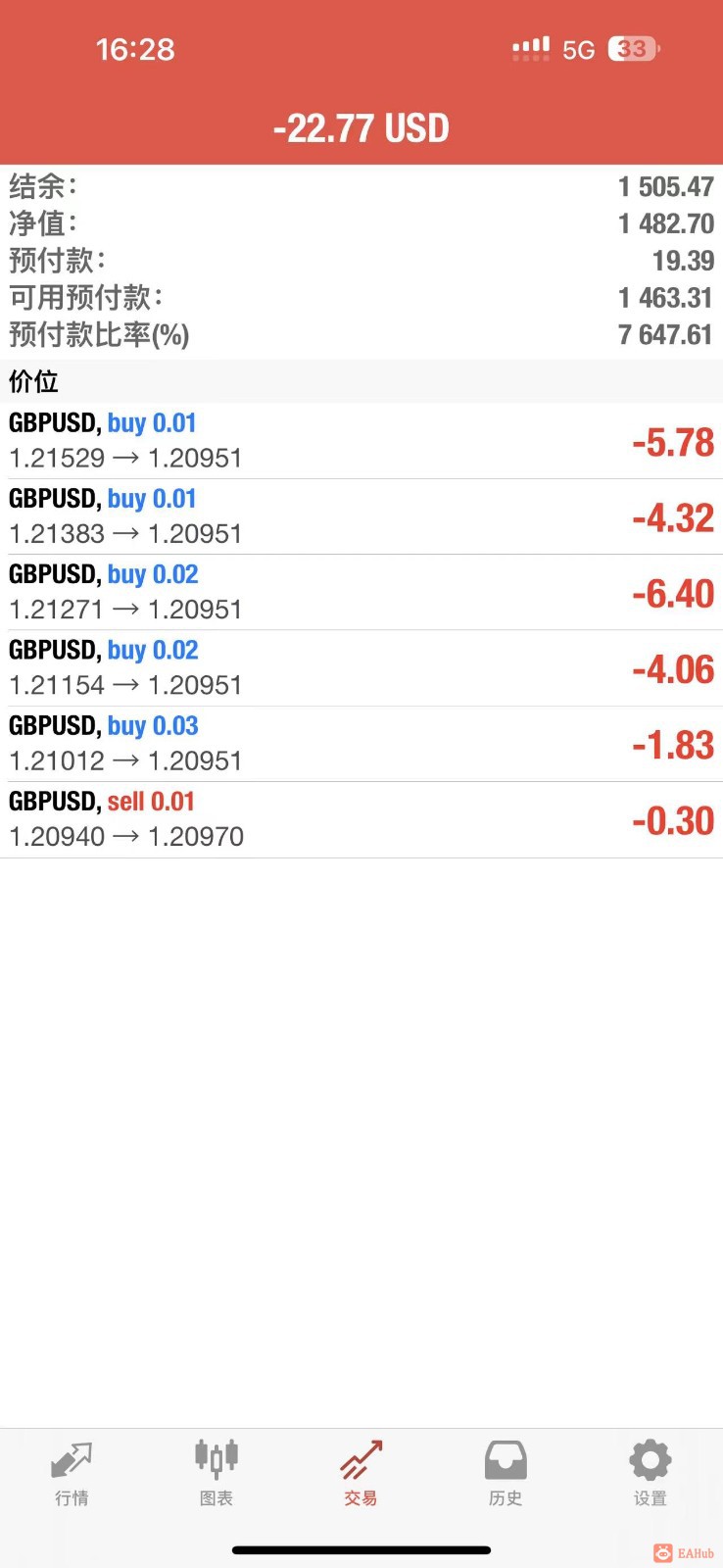Open the 图表 tab
723x1568 pixels.
[x=217, y=1472]
